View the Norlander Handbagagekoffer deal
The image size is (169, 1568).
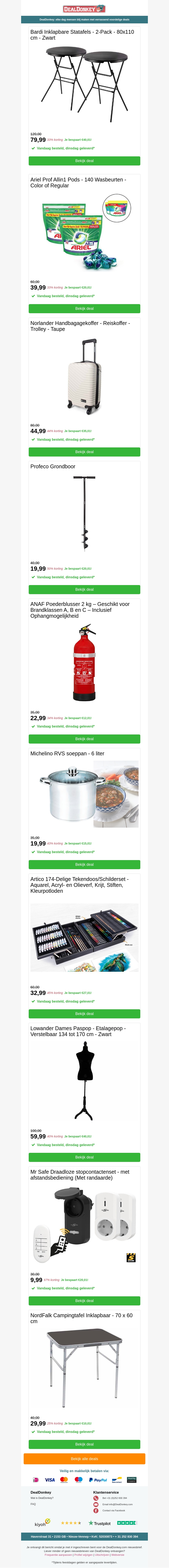84,452
